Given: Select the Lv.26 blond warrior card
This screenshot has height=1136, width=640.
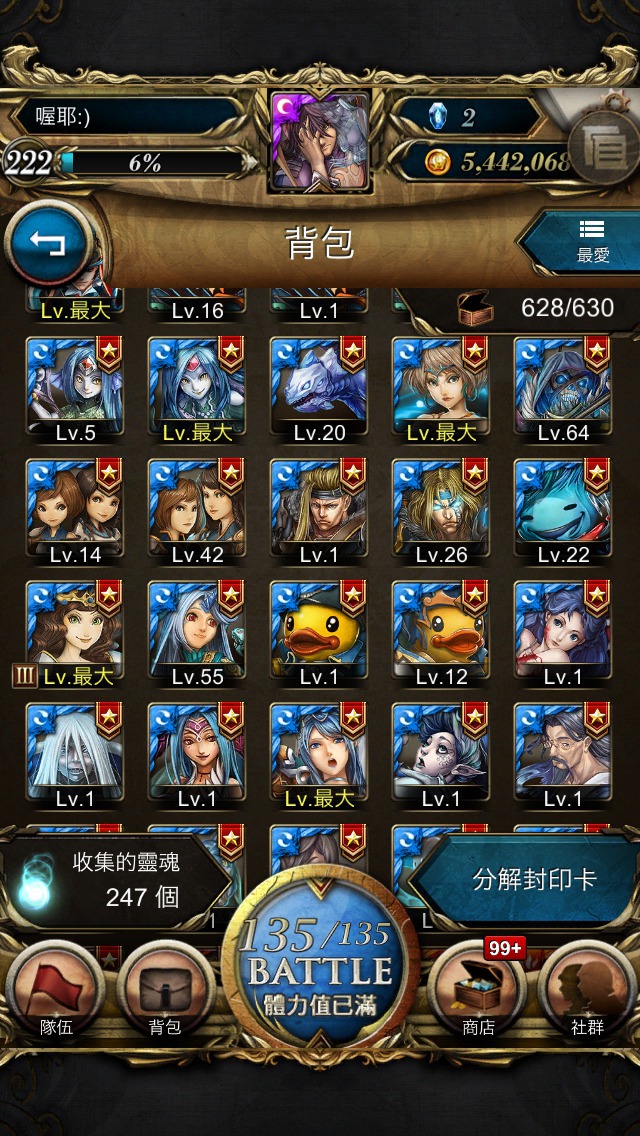Looking at the screenshot, I should pyautogui.click(x=441, y=512).
